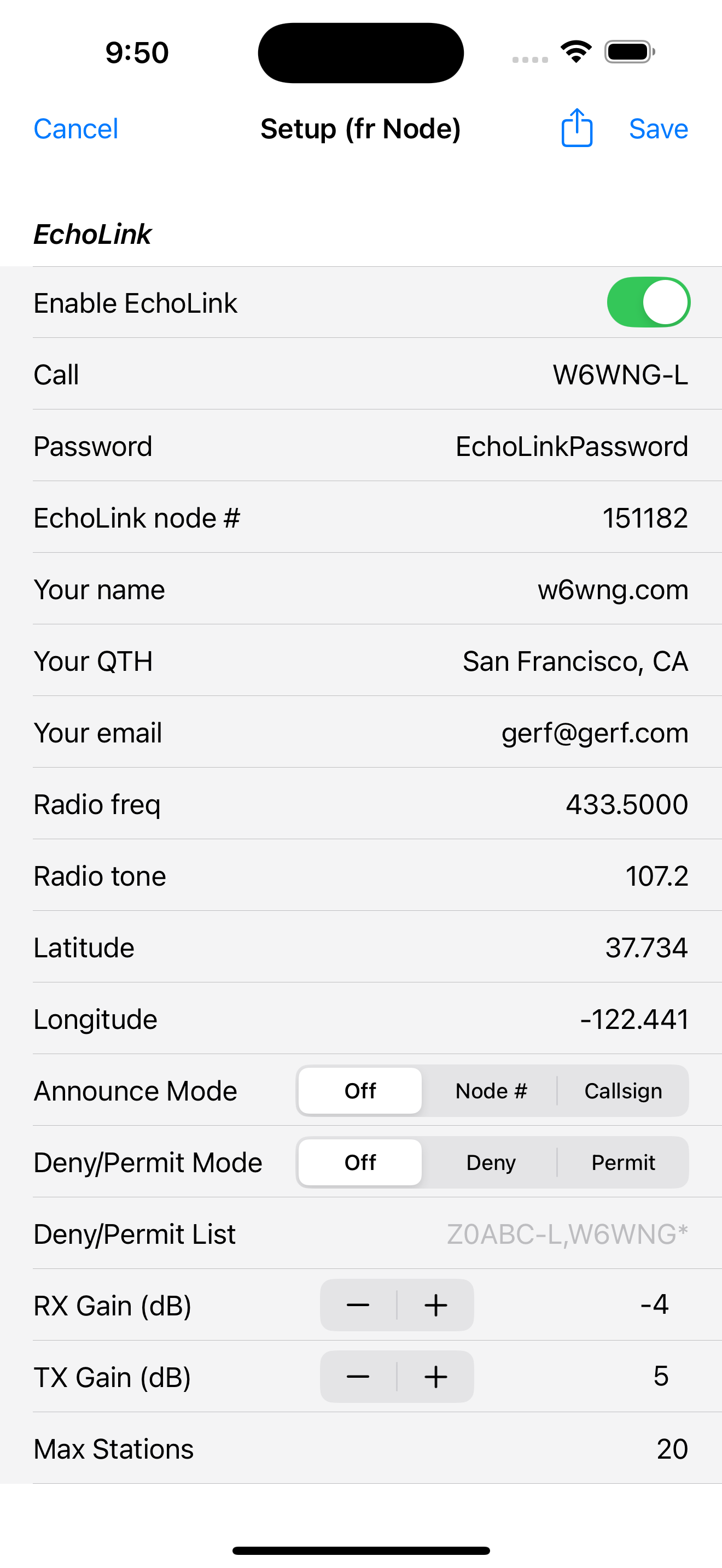722x1568 pixels.
Task: Save the node setup
Action: click(x=658, y=129)
